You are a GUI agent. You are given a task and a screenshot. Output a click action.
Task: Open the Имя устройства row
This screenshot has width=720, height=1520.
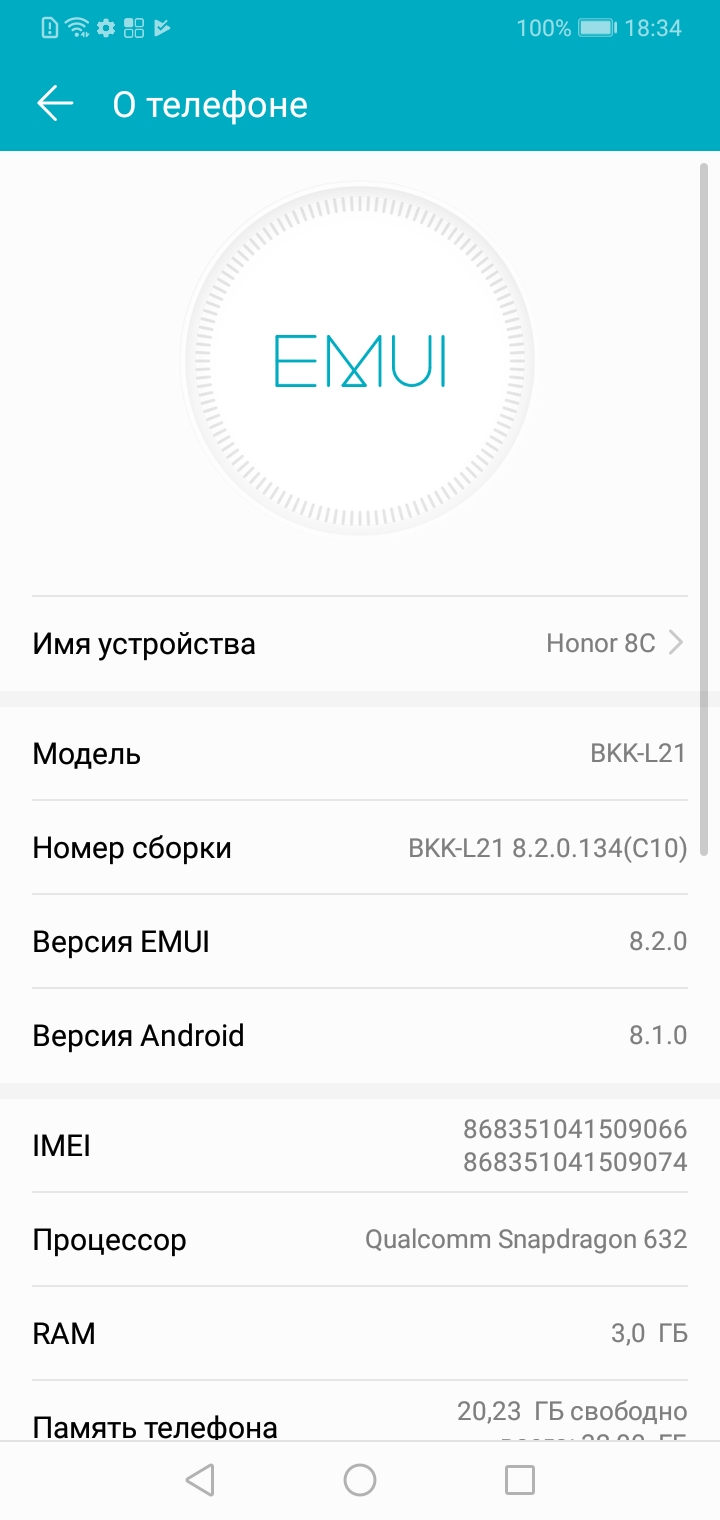coord(360,643)
